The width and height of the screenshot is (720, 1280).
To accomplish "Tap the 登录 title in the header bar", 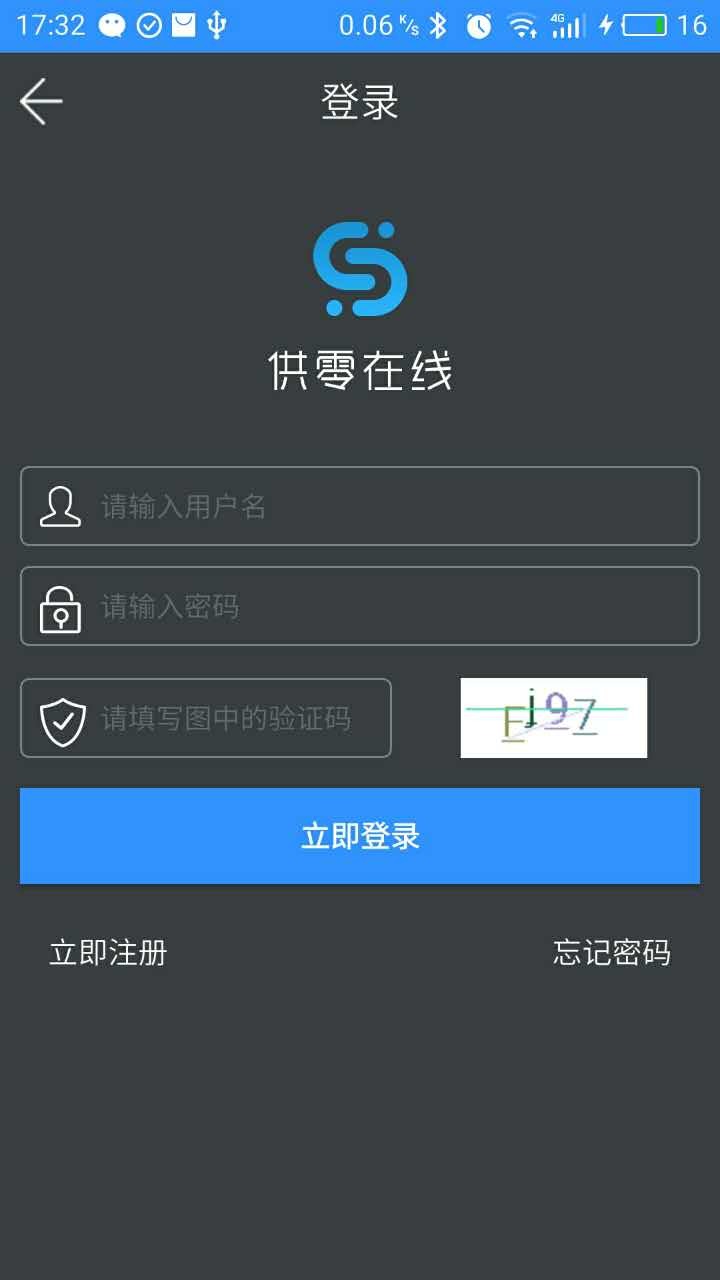I will coord(360,101).
